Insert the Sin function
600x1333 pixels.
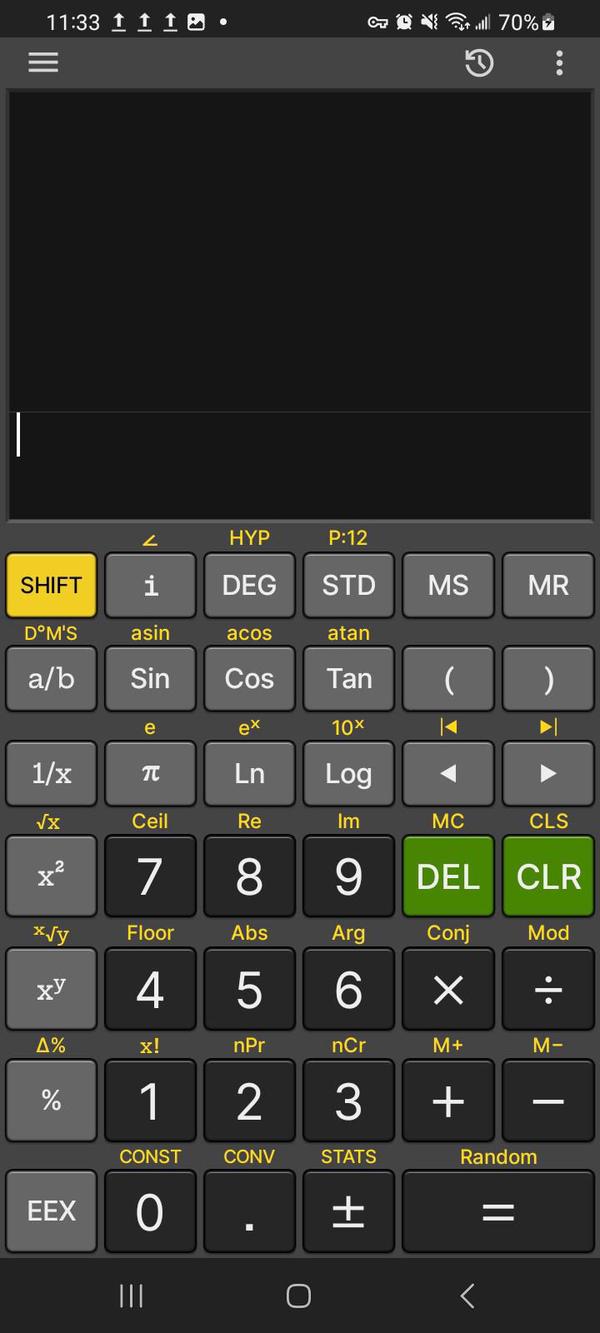150,679
